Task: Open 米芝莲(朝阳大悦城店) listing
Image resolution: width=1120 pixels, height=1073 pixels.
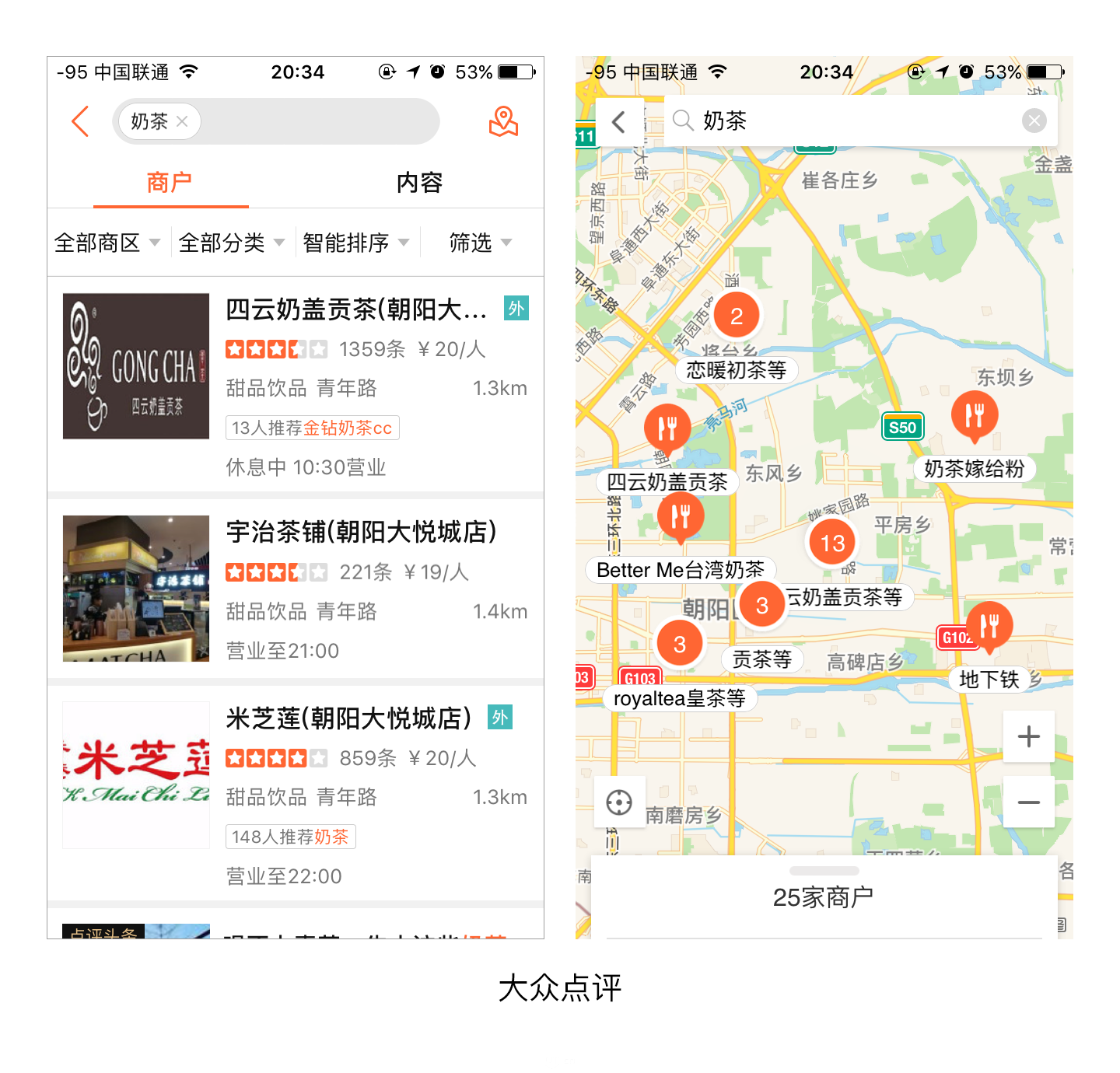Action: (x=348, y=718)
